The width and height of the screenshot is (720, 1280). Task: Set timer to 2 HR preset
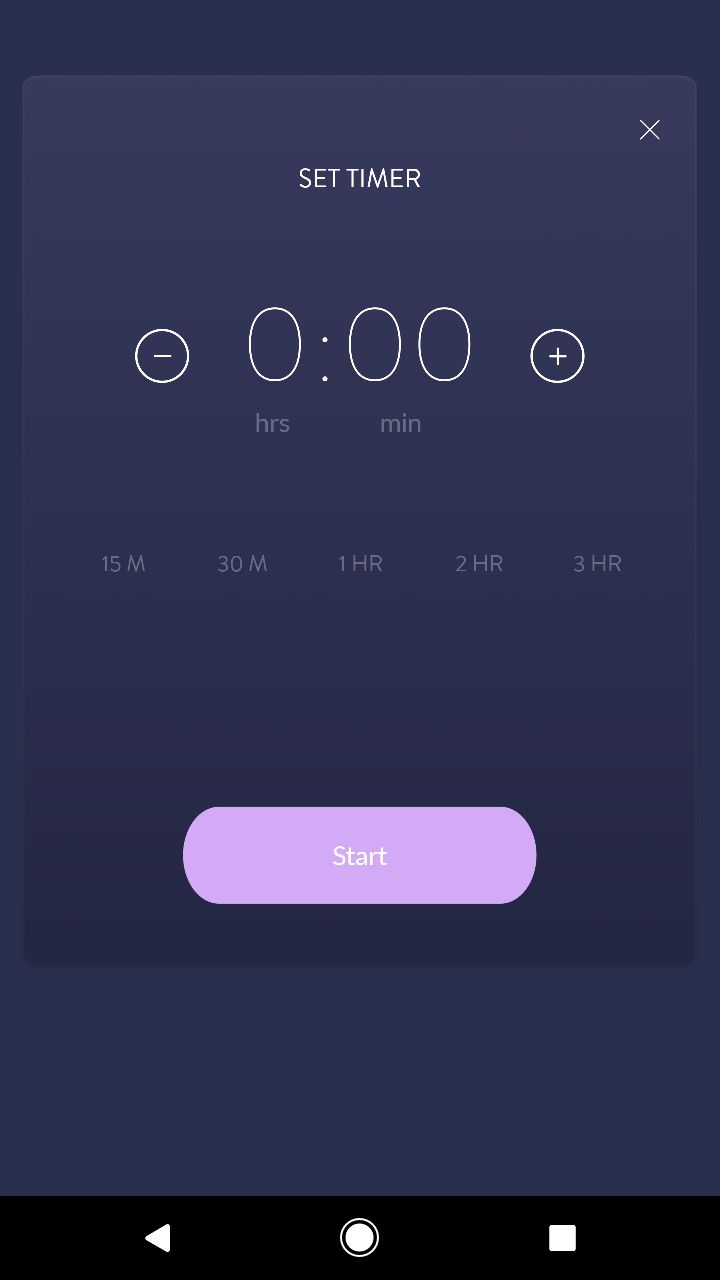[479, 564]
